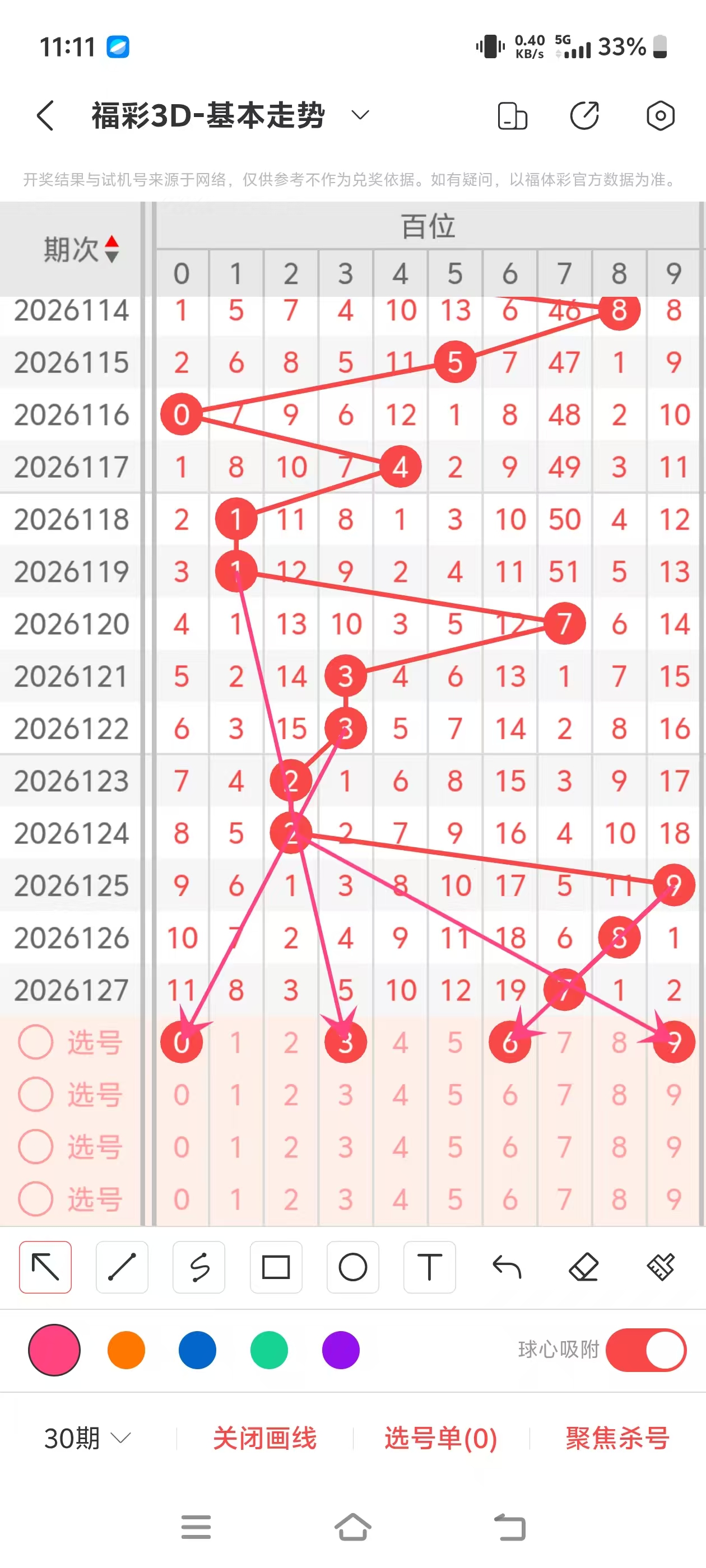Select the arrow drawing tool
706x1568 pixels.
(46, 1267)
